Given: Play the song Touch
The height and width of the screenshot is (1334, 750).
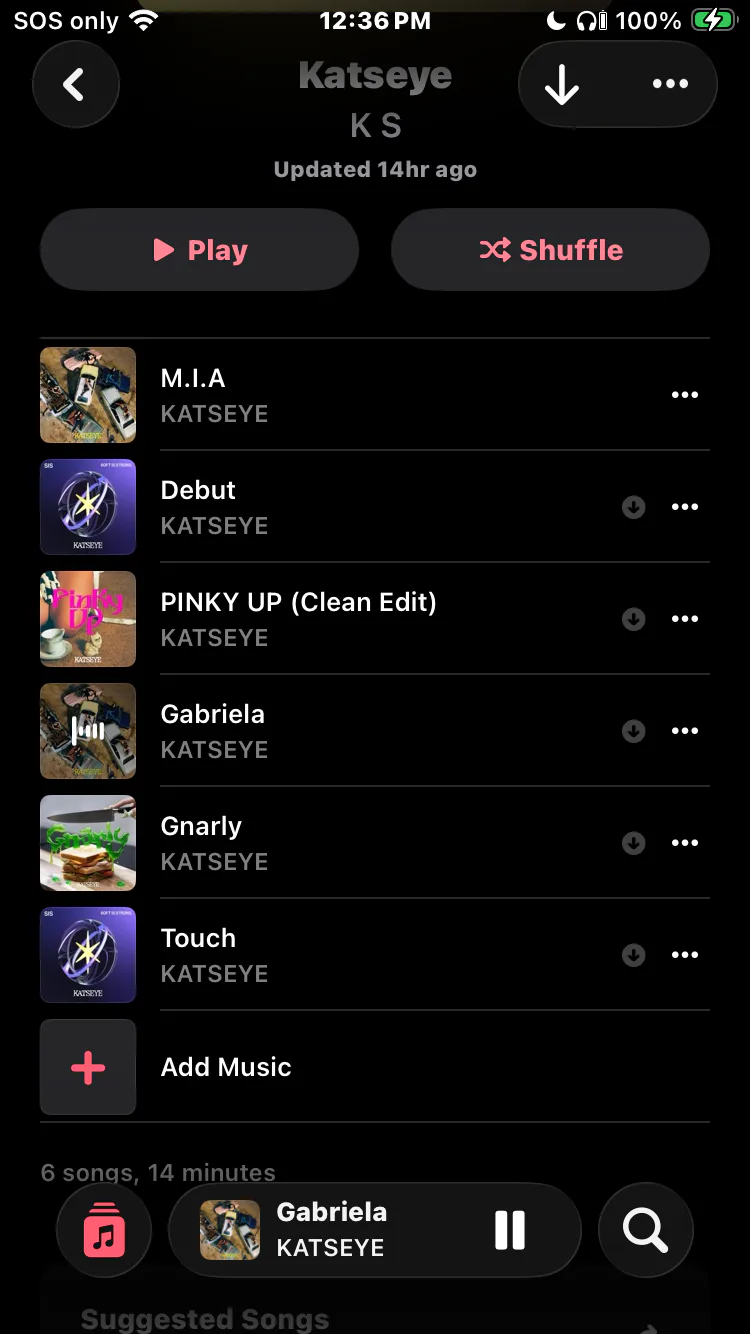Looking at the screenshot, I should tap(300, 954).
